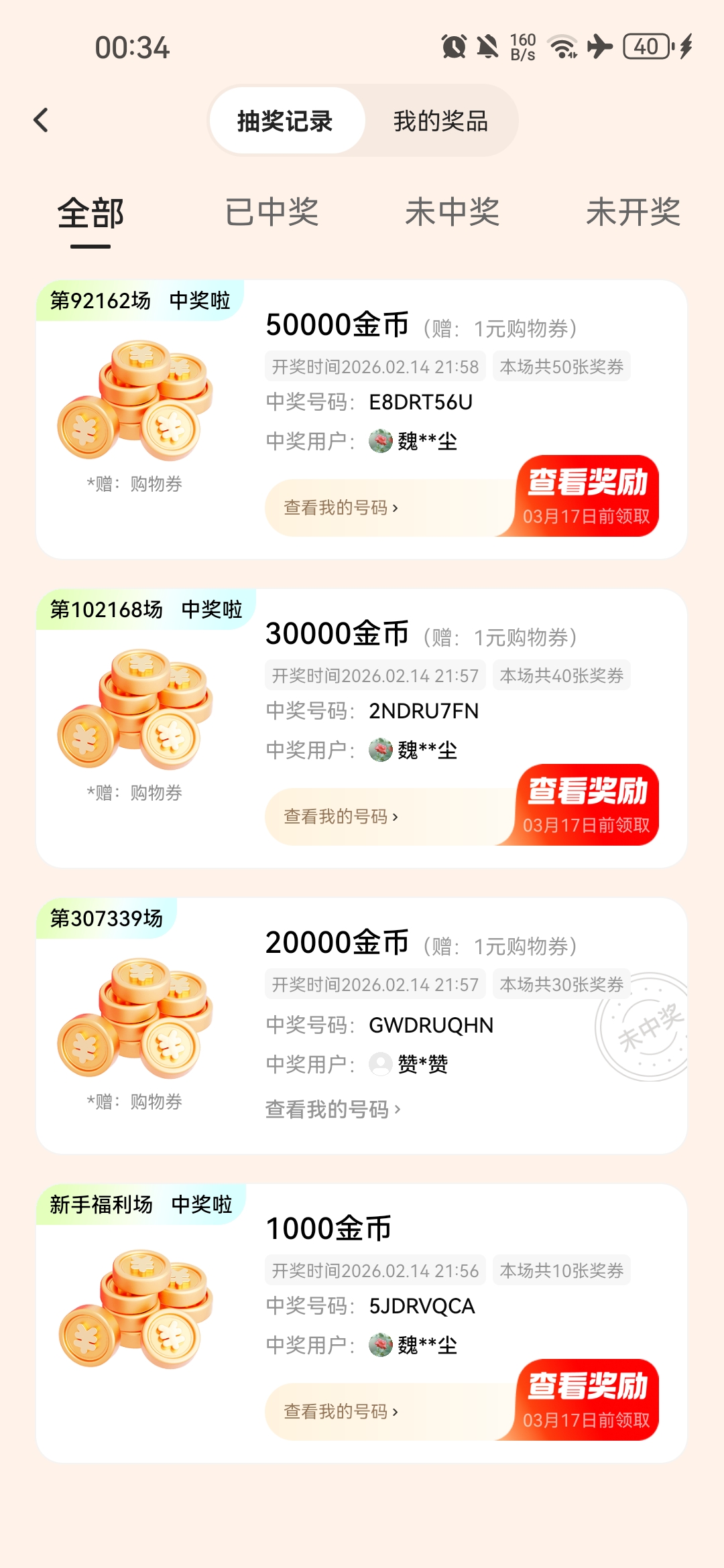
Task: Show 未开奖 lottery records
Action: (633, 213)
